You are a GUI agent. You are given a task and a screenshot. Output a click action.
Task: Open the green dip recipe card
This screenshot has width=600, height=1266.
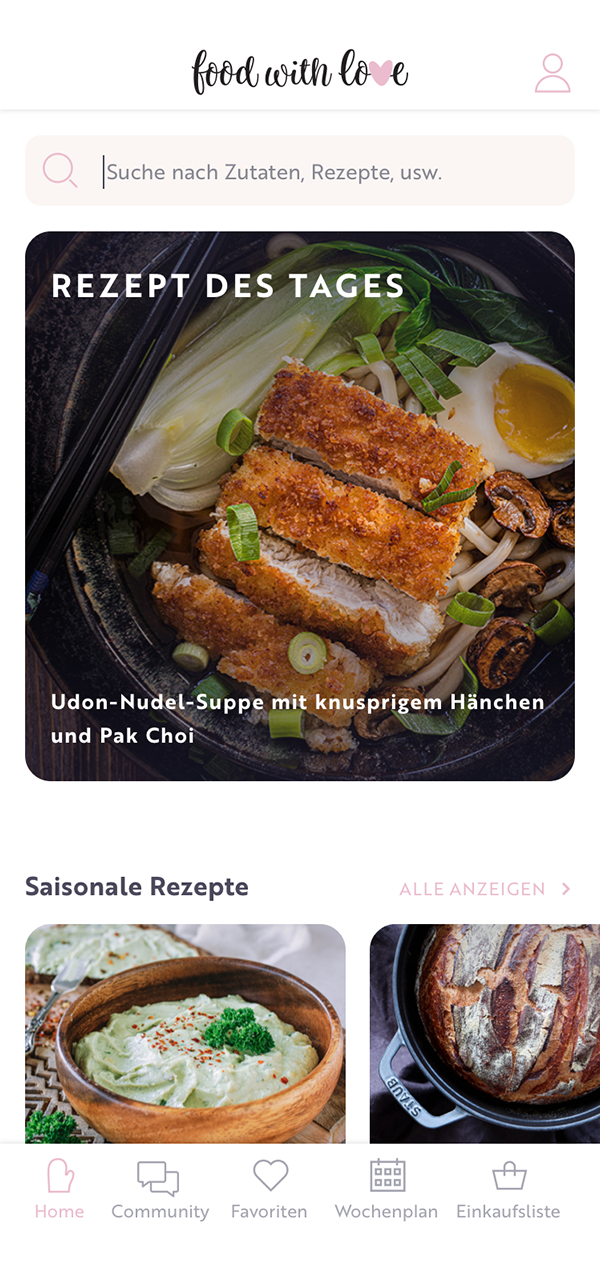pyautogui.click(x=185, y=1034)
